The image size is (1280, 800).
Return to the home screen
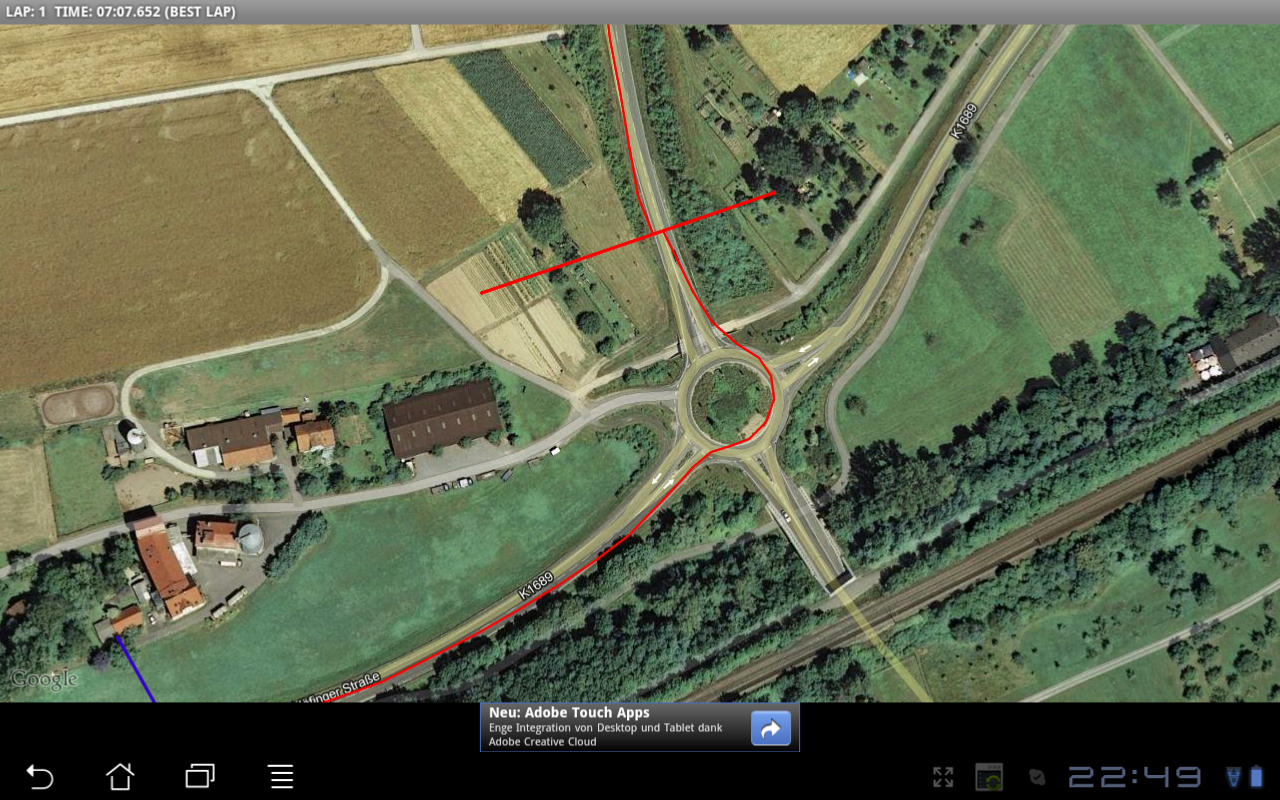[x=120, y=776]
